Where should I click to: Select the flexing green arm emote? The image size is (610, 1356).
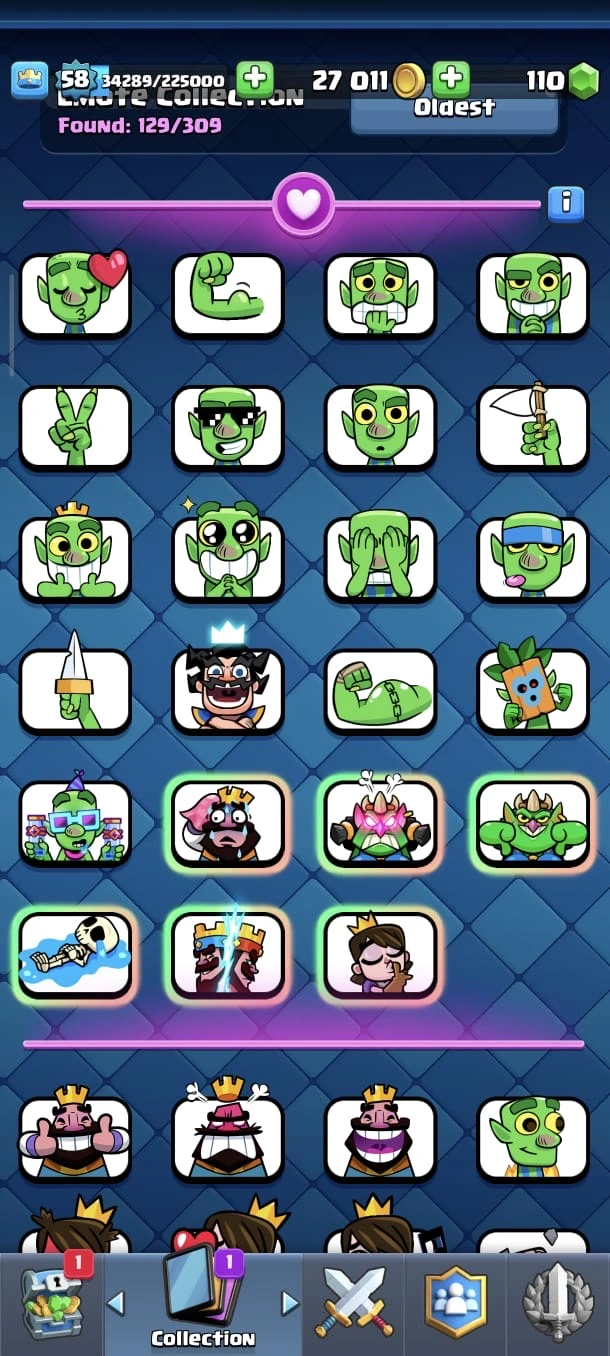point(228,295)
